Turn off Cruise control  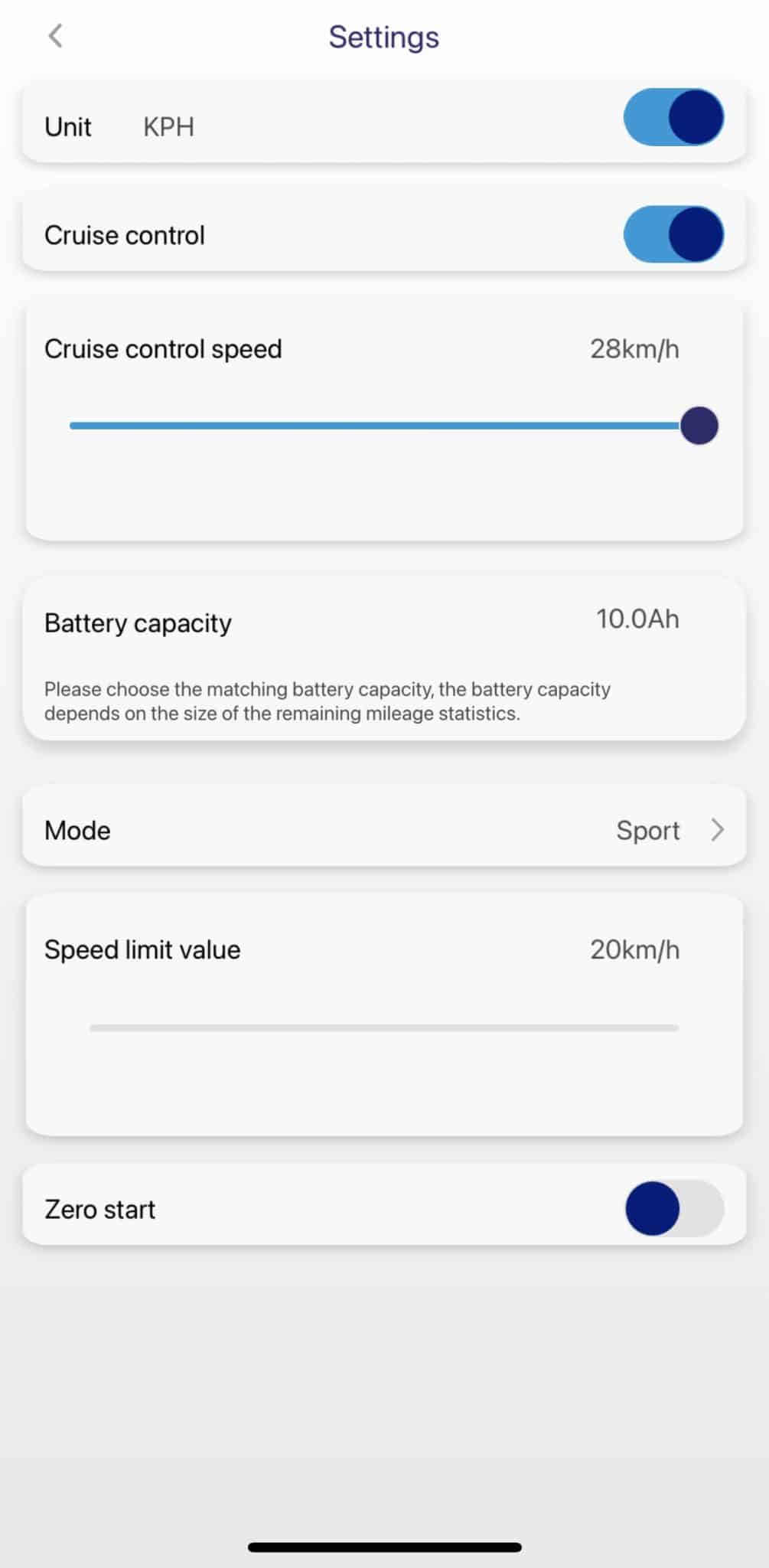(x=673, y=234)
